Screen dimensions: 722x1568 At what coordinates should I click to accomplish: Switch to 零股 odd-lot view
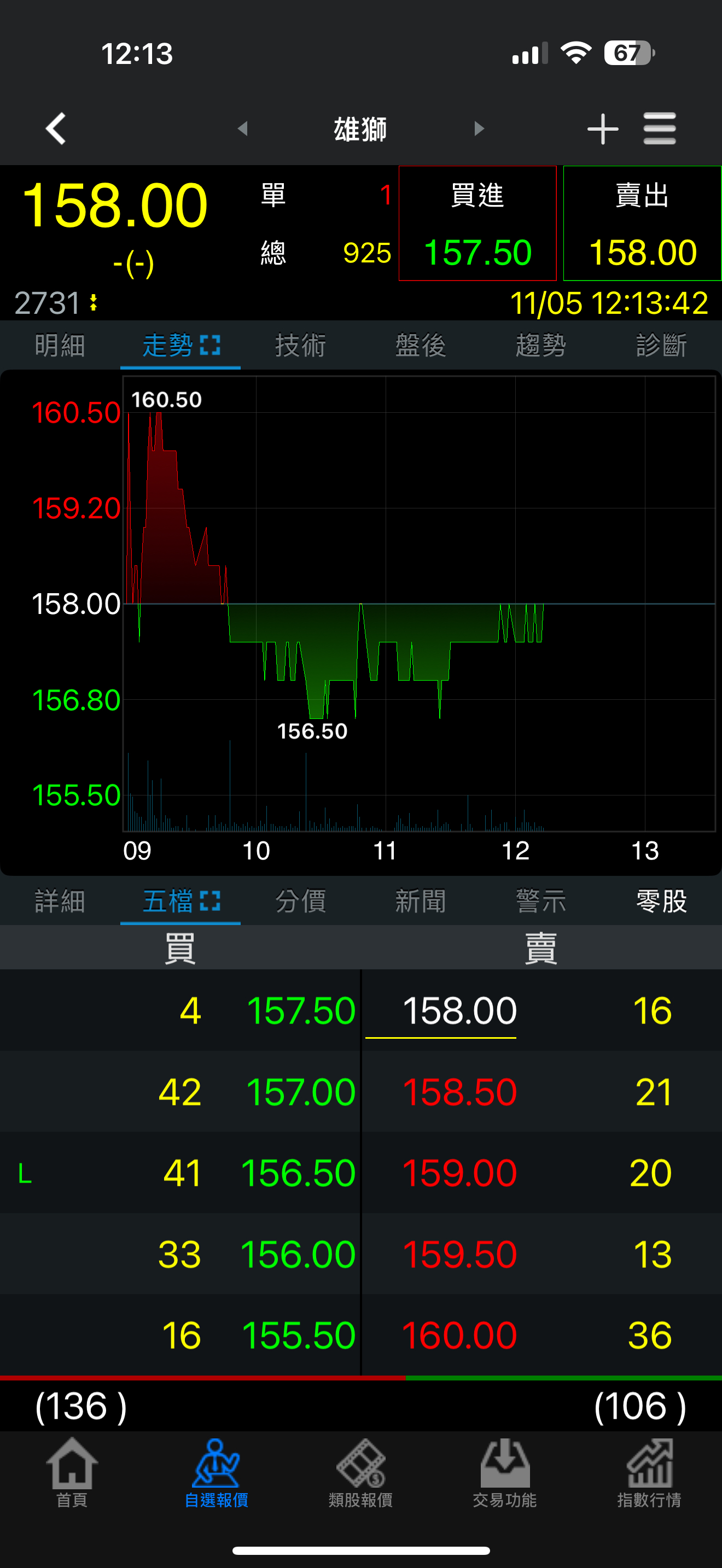pyautogui.click(x=661, y=901)
